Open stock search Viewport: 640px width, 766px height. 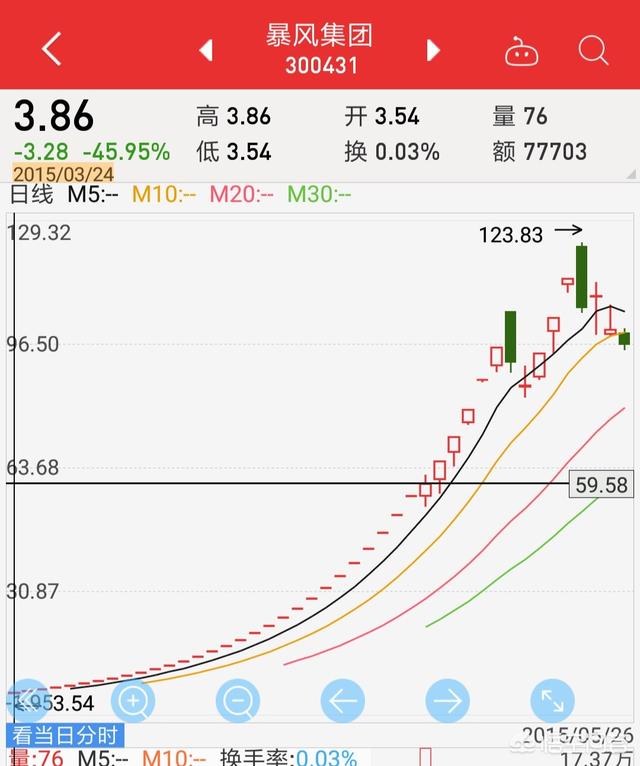[x=593, y=49]
